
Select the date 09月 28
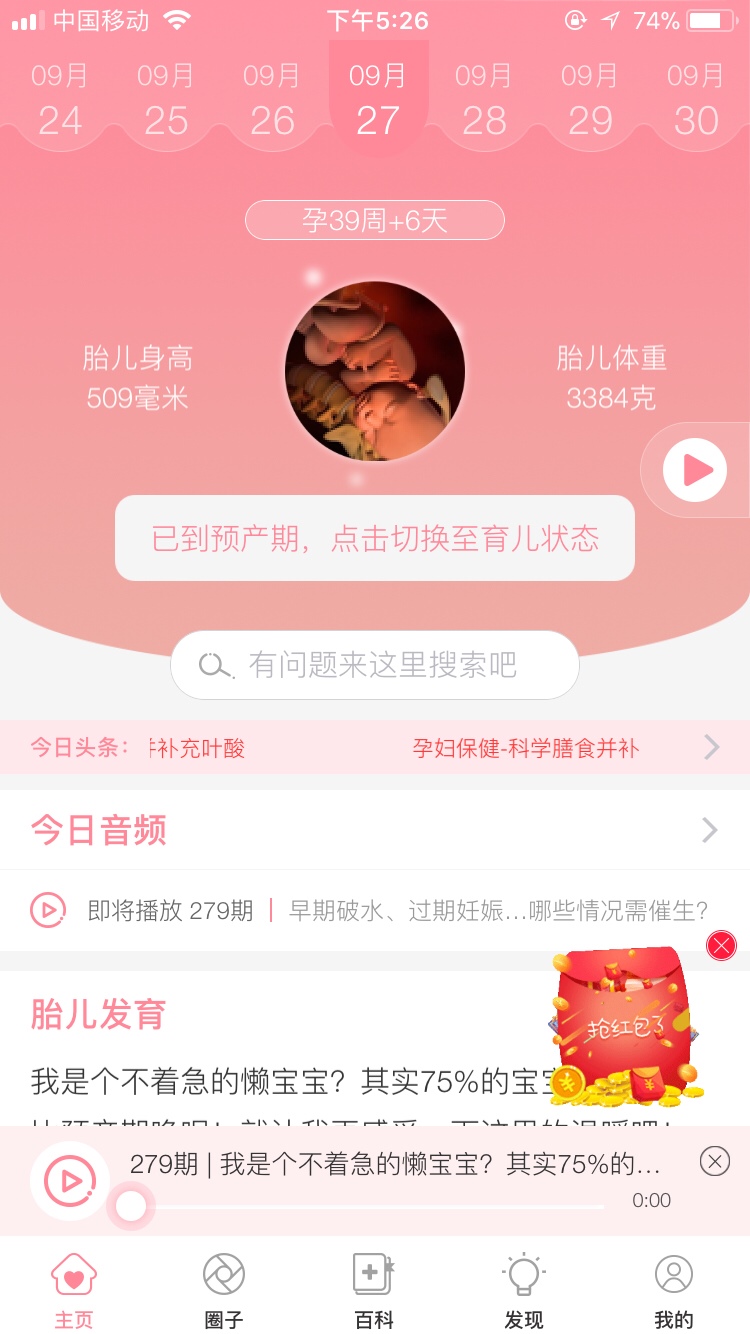(484, 101)
